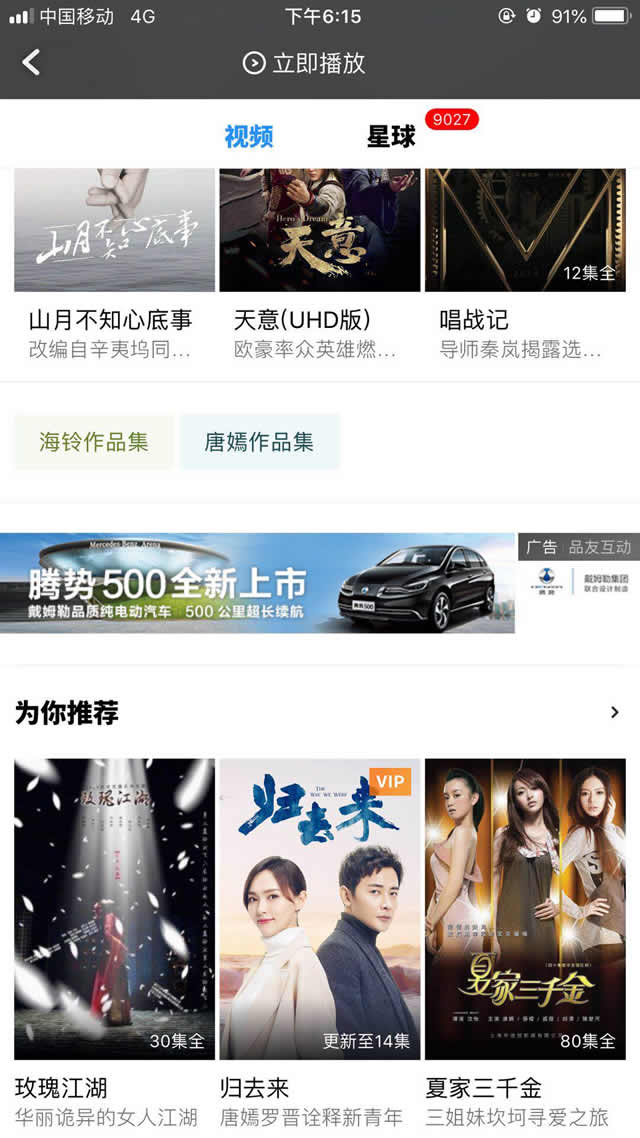This screenshot has height=1138, width=640.
Task: Select the 海铃作品集 chip
Action: coord(94,441)
